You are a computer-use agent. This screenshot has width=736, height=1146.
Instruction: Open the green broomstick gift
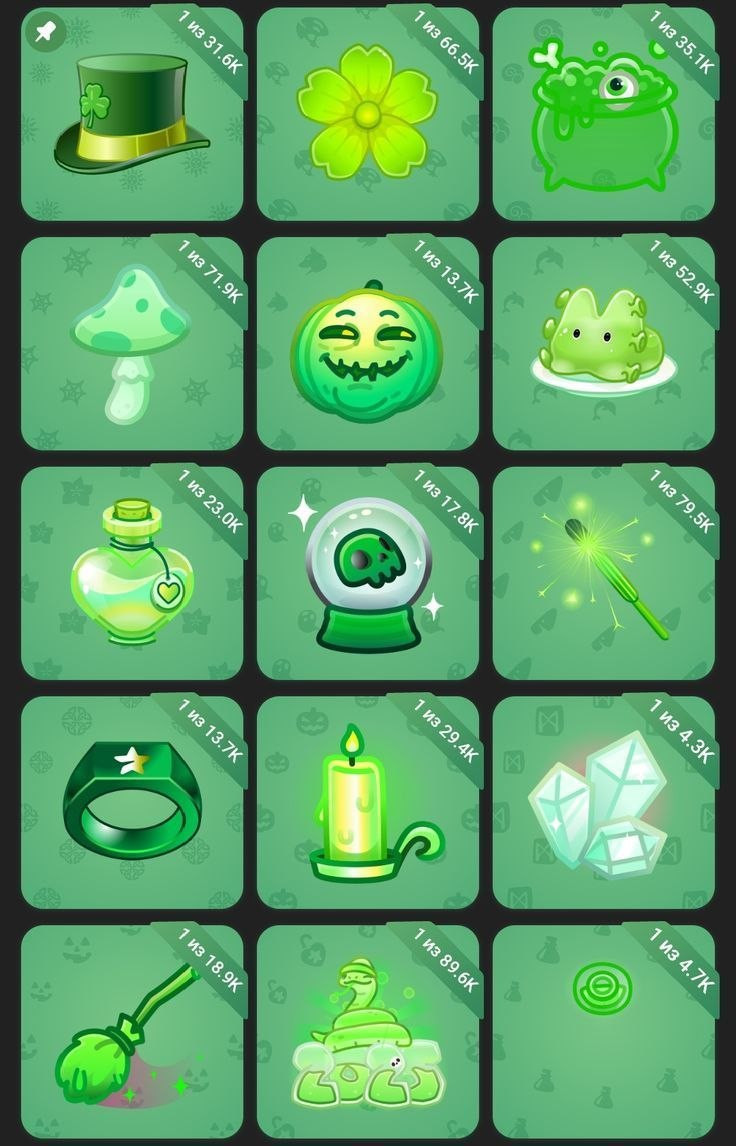click(132, 1032)
